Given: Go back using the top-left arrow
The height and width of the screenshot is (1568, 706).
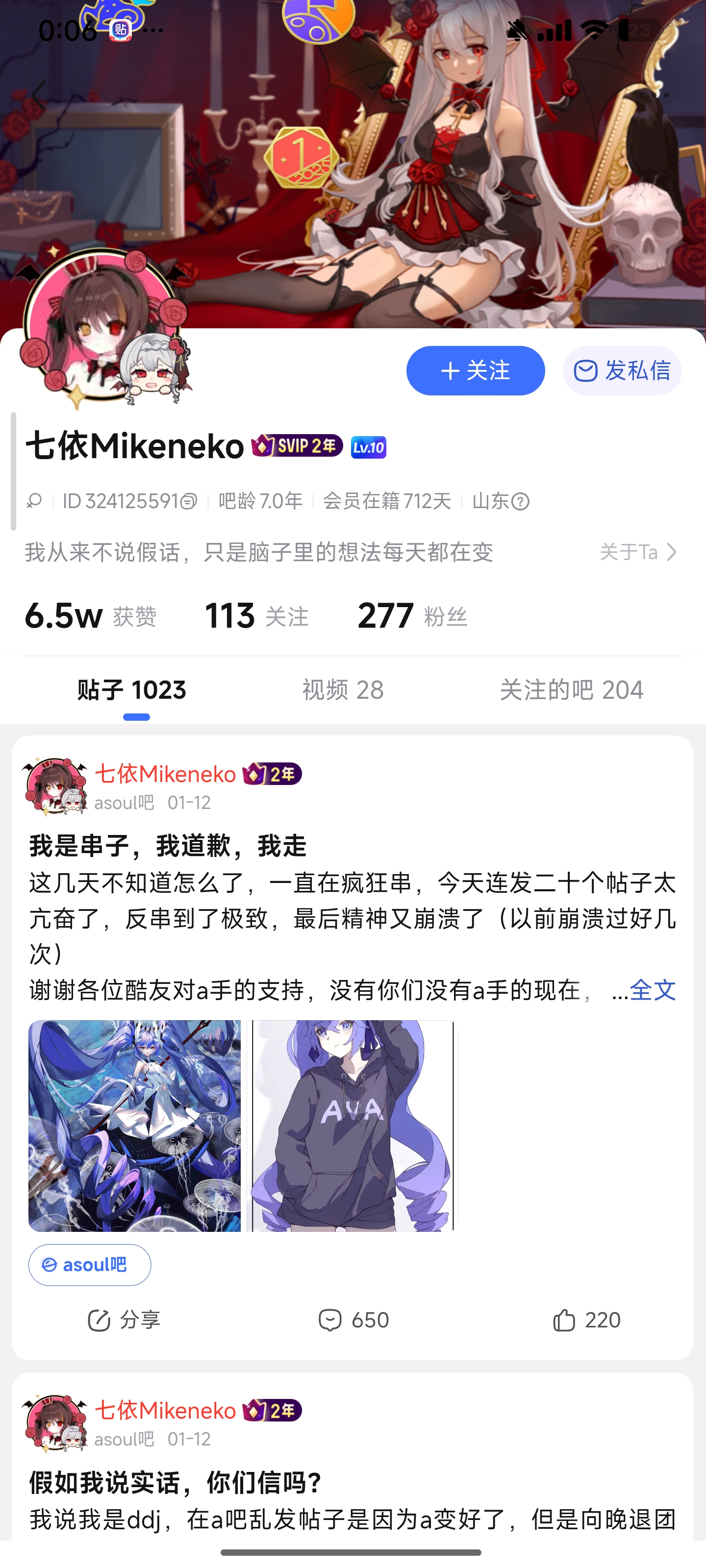Looking at the screenshot, I should tap(39, 95).
